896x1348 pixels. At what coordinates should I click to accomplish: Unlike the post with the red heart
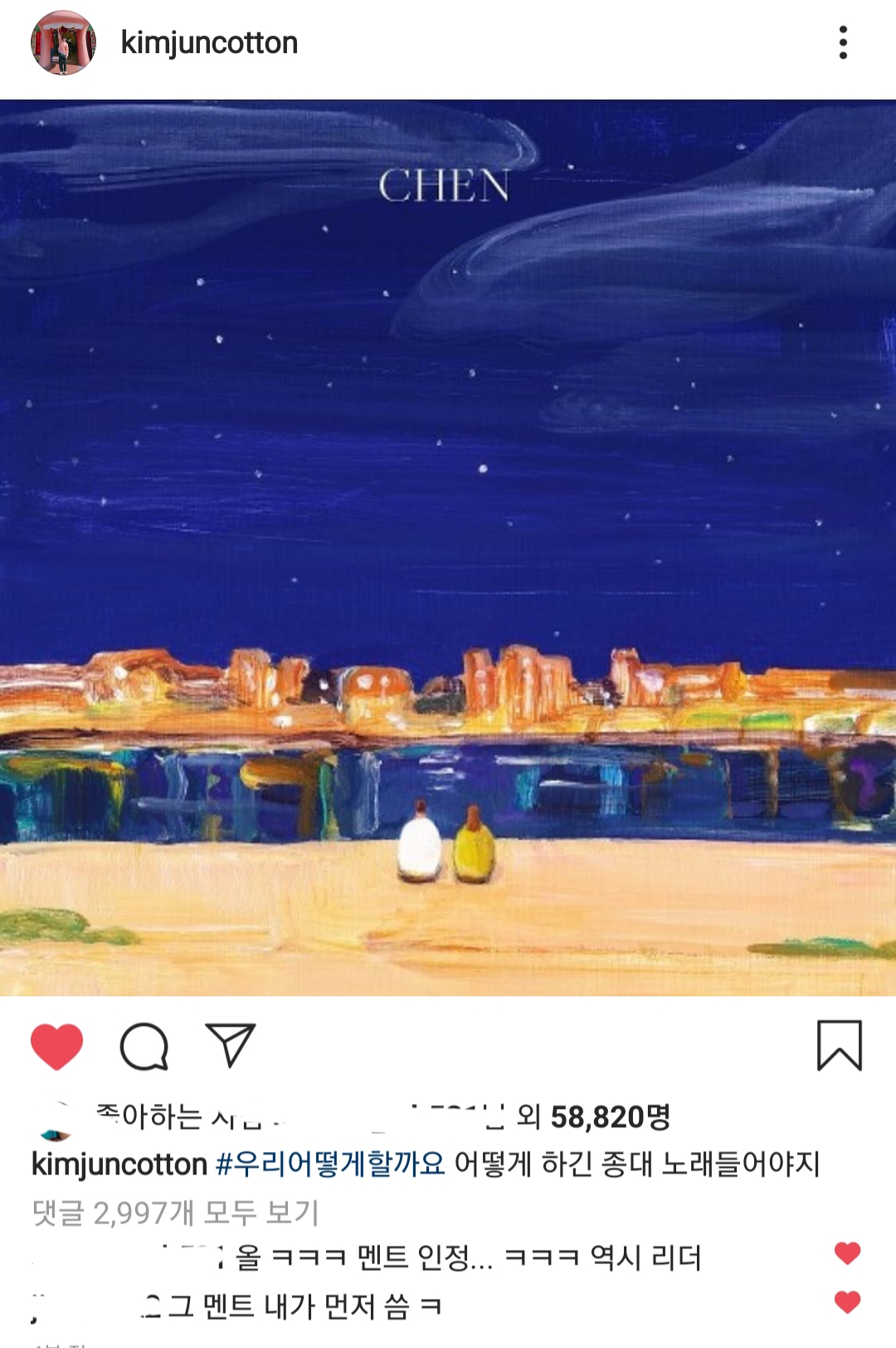[x=56, y=1046]
